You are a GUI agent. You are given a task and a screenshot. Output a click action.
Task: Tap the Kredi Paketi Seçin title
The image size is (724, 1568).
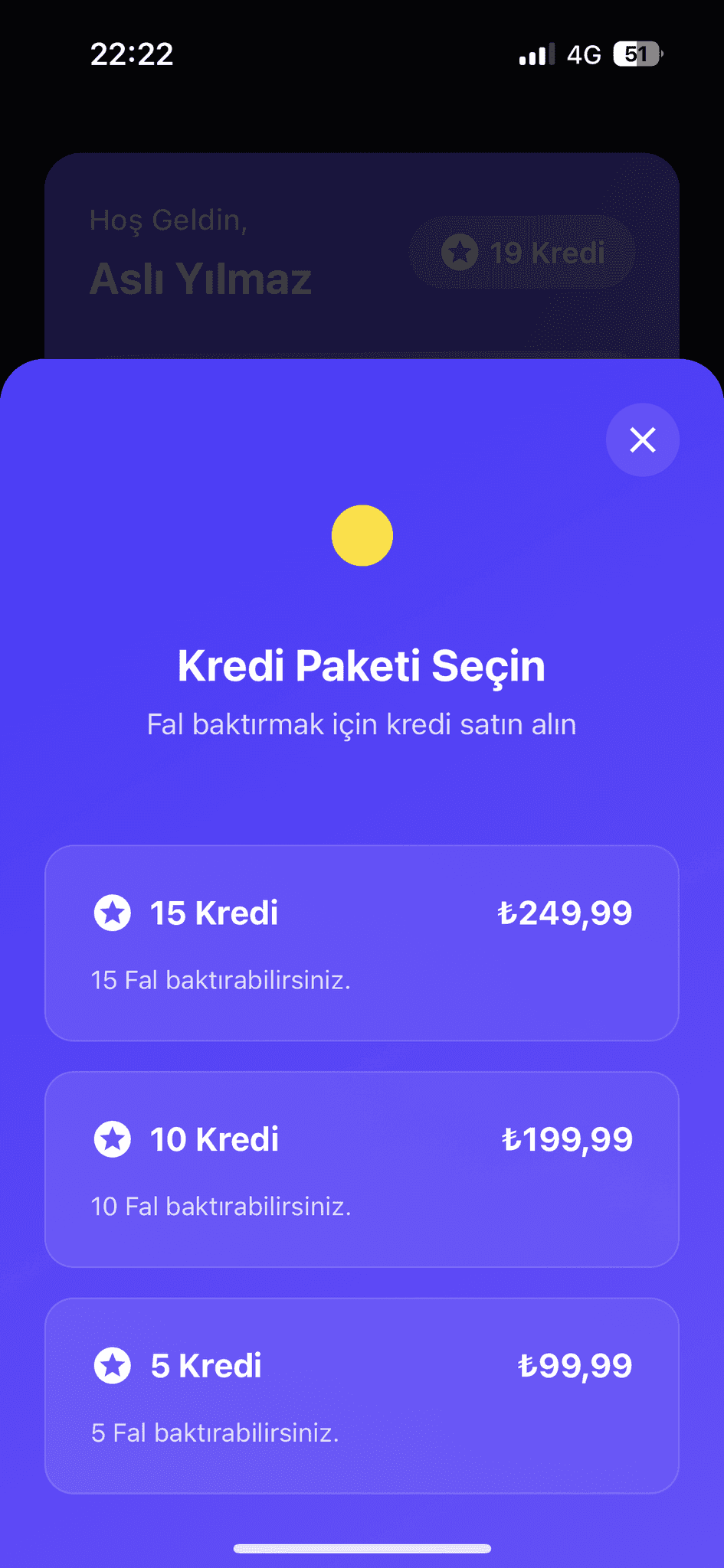362,665
